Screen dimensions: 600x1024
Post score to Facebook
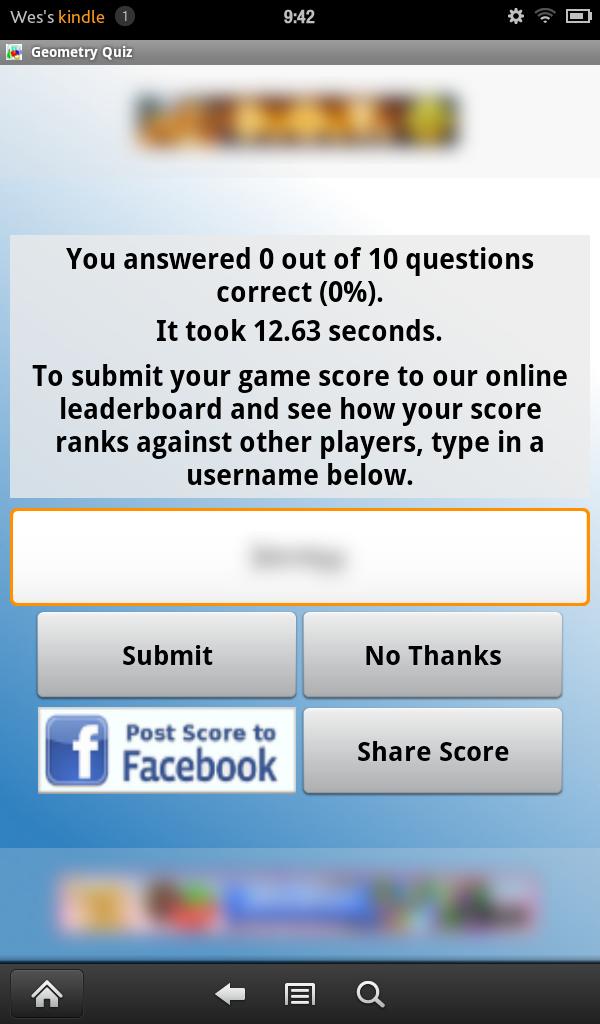point(167,751)
